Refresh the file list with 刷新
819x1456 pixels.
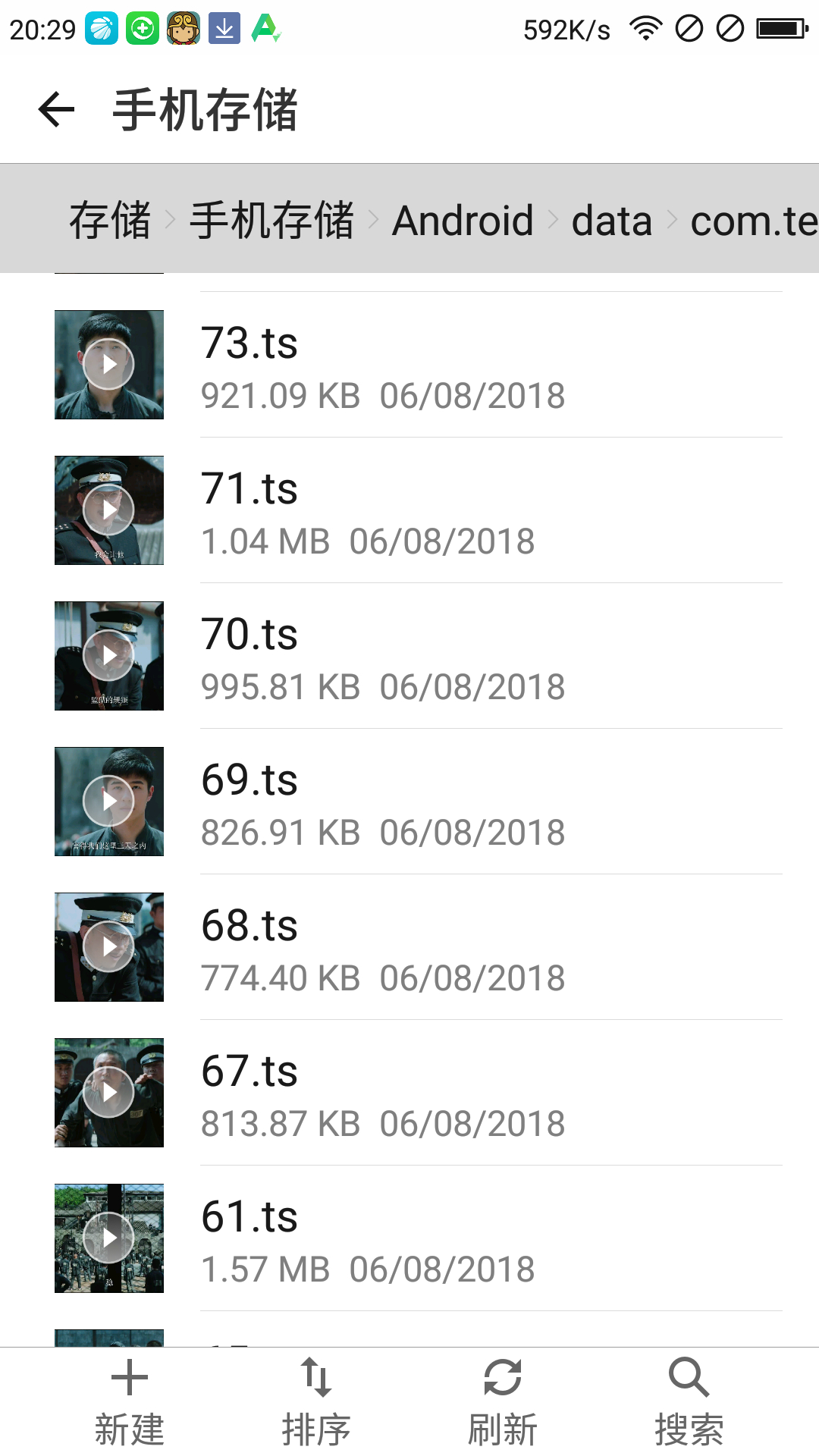click(502, 1401)
